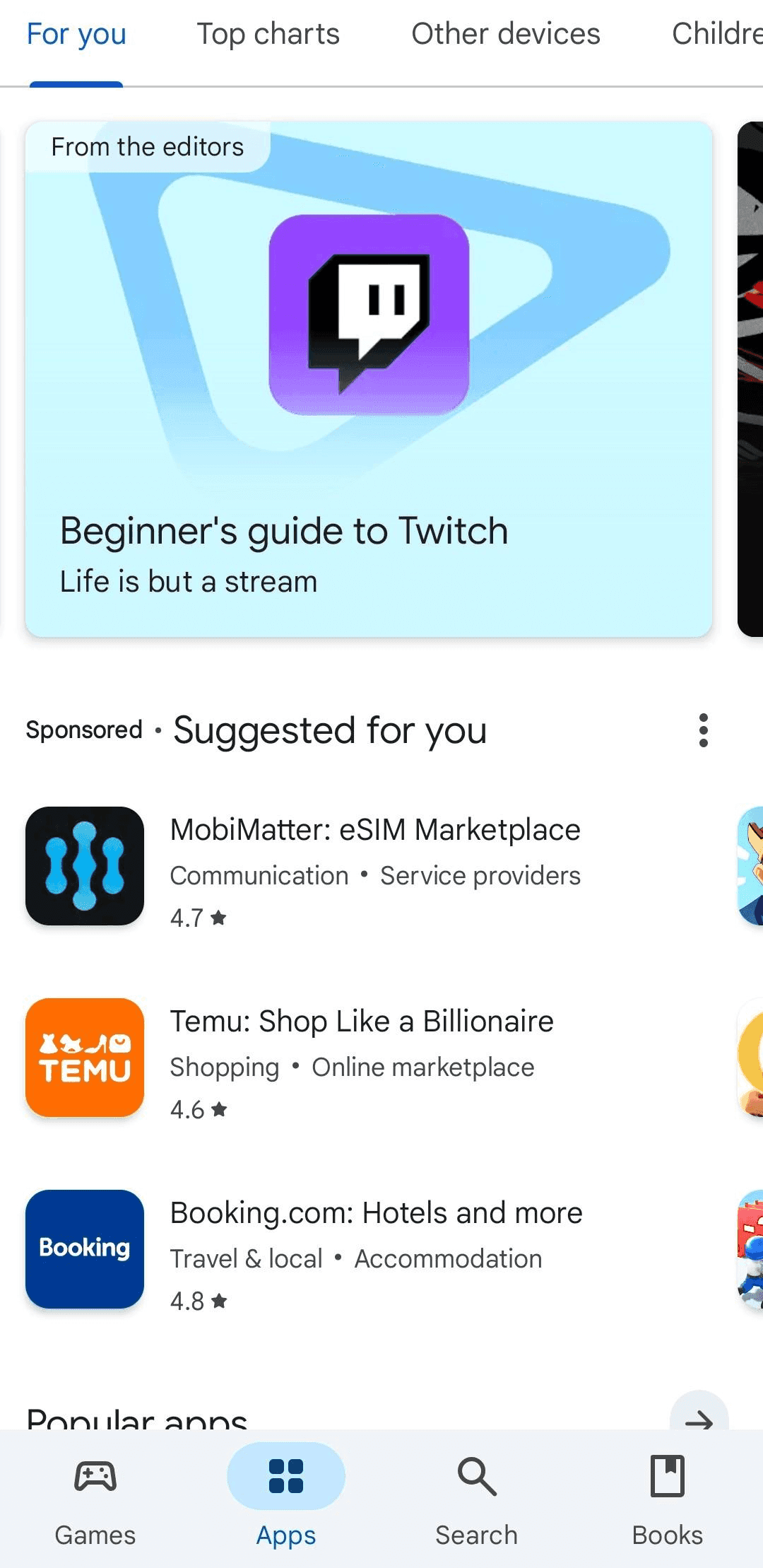
Task: Expand Popular apps with the arrow button
Action: (699, 1420)
